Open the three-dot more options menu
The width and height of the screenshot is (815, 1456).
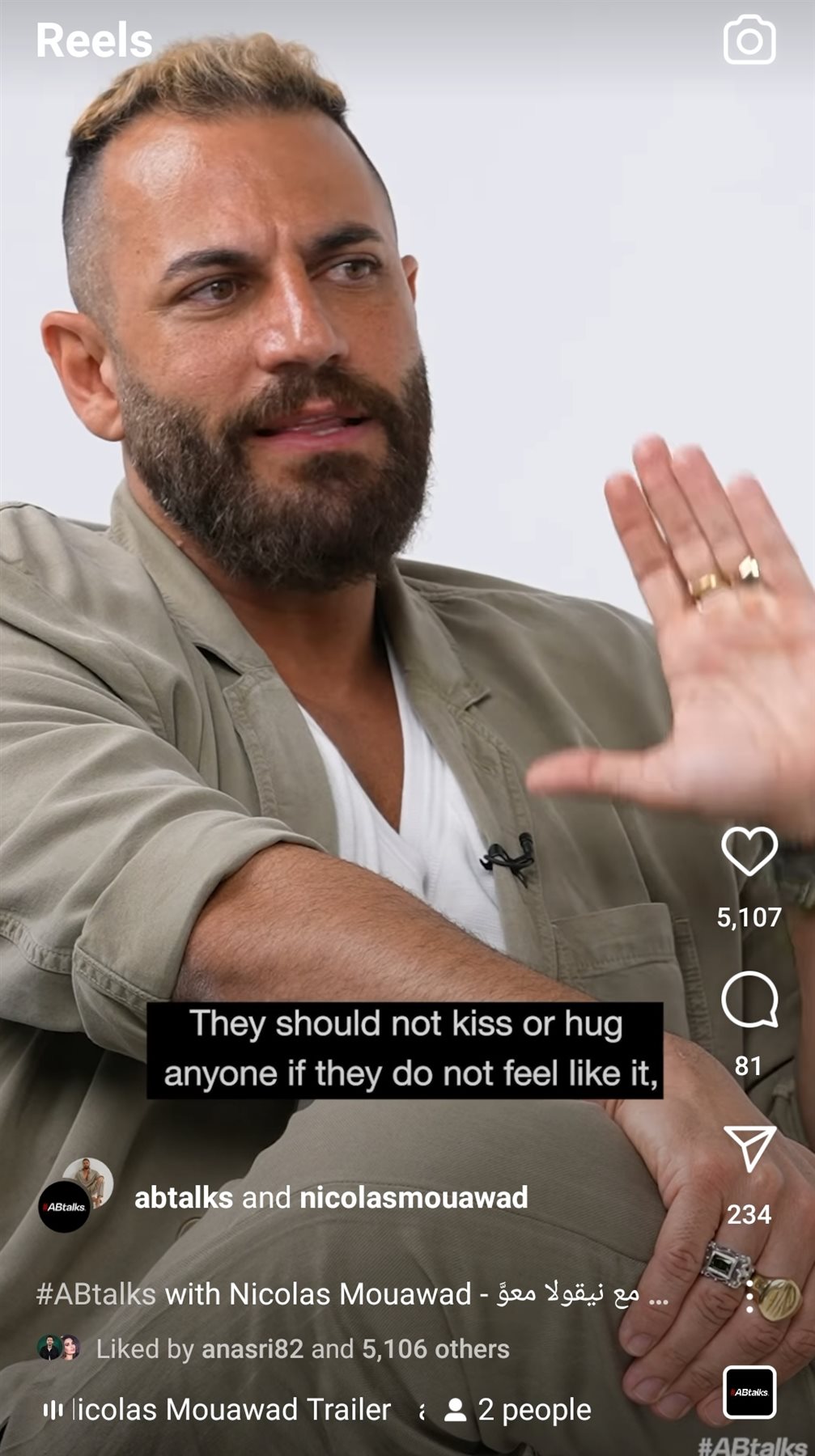pyautogui.click(x=749, y=1296)
